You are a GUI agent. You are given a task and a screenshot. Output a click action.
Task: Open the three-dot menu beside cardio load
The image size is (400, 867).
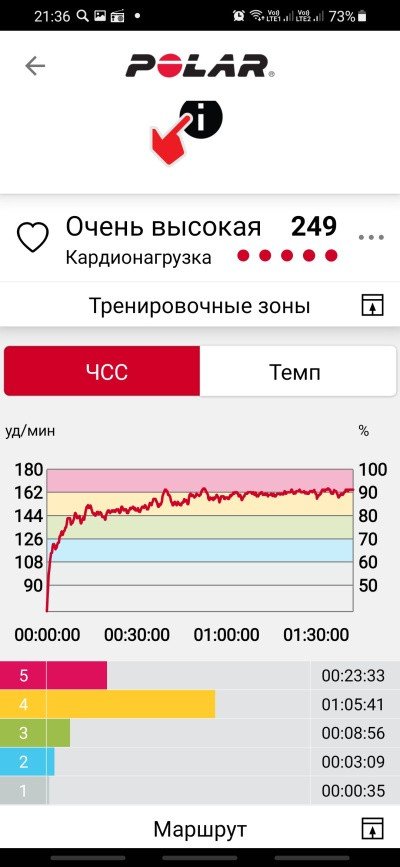click(x=371, y=237)
